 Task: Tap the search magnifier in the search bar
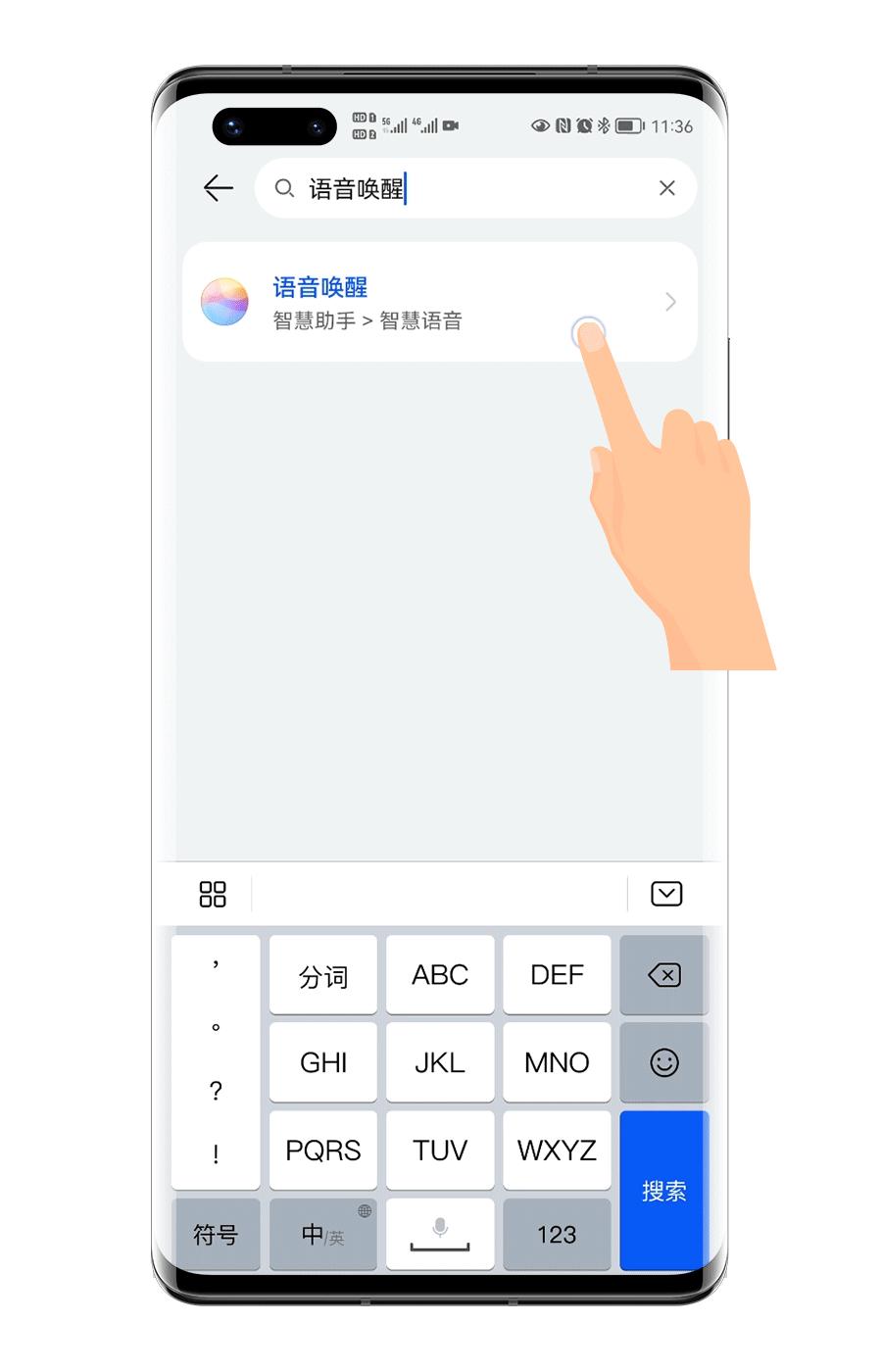pyautogui.click(x=283, y=188)
